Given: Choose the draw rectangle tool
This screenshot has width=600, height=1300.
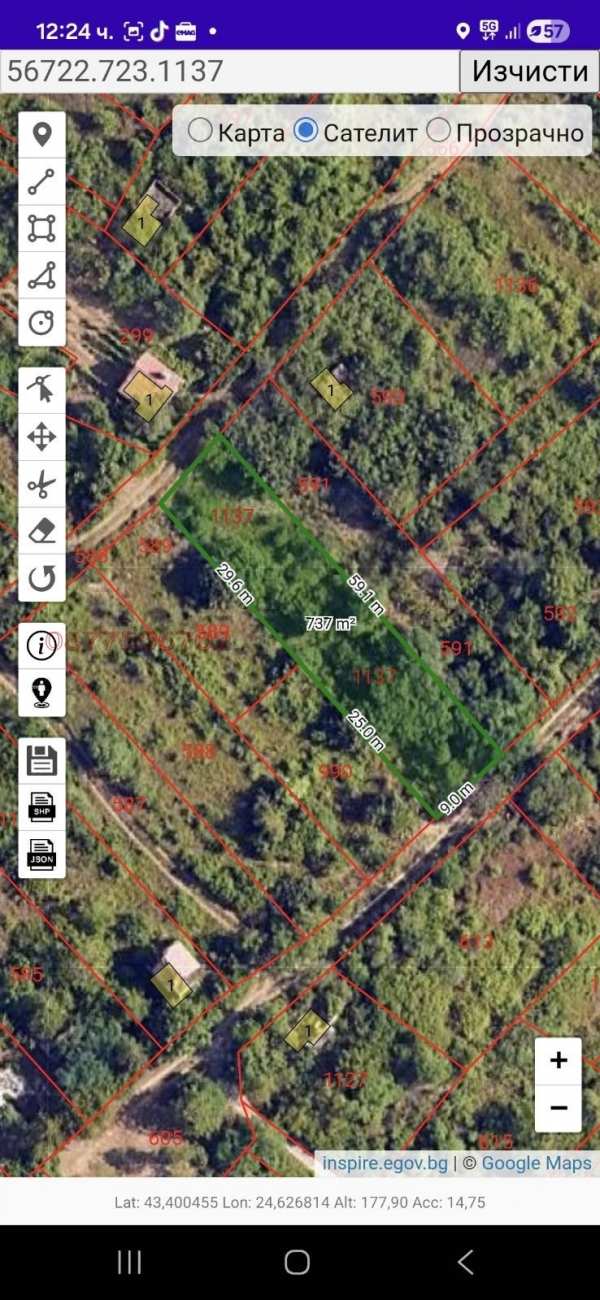Looking at the screenshot, I should pos(42,228).
